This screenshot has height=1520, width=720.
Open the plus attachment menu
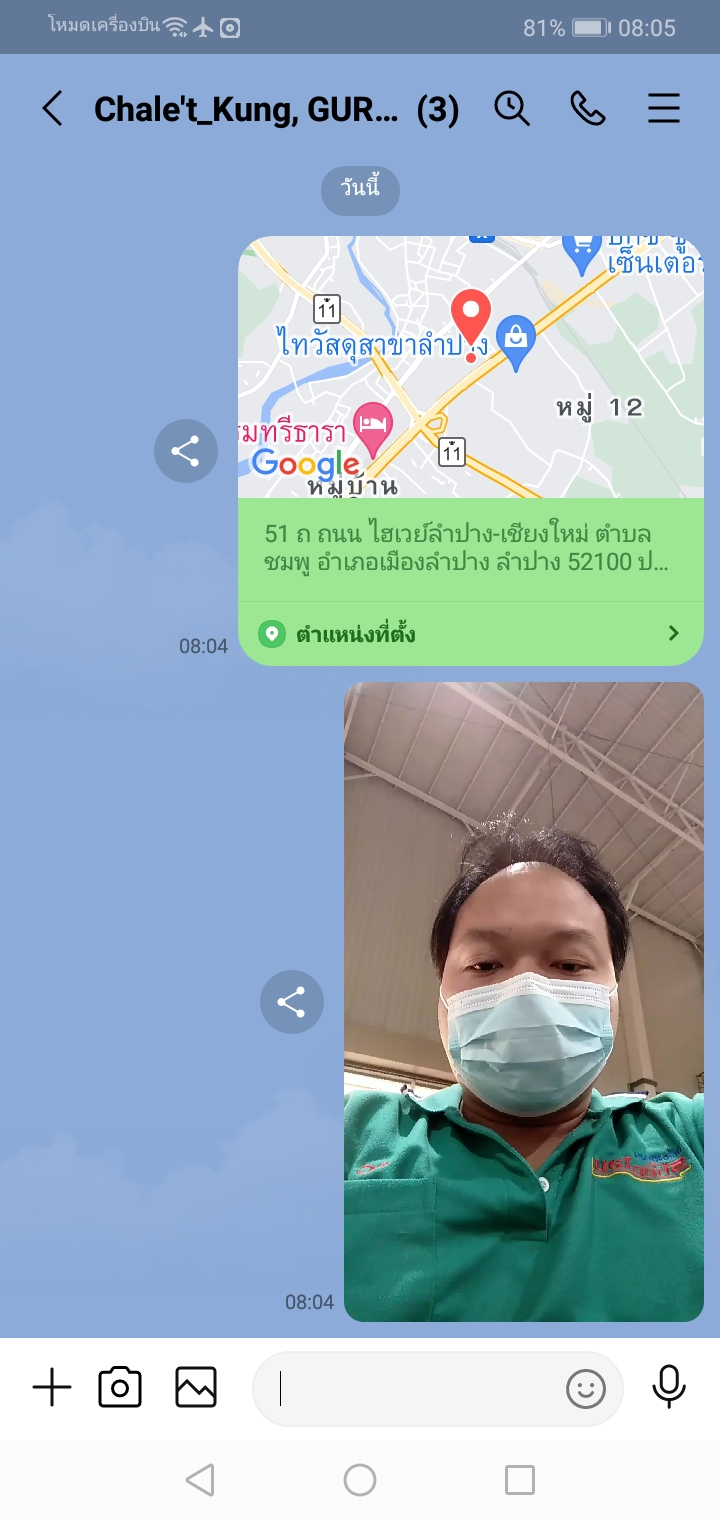tap(52, 1388)
